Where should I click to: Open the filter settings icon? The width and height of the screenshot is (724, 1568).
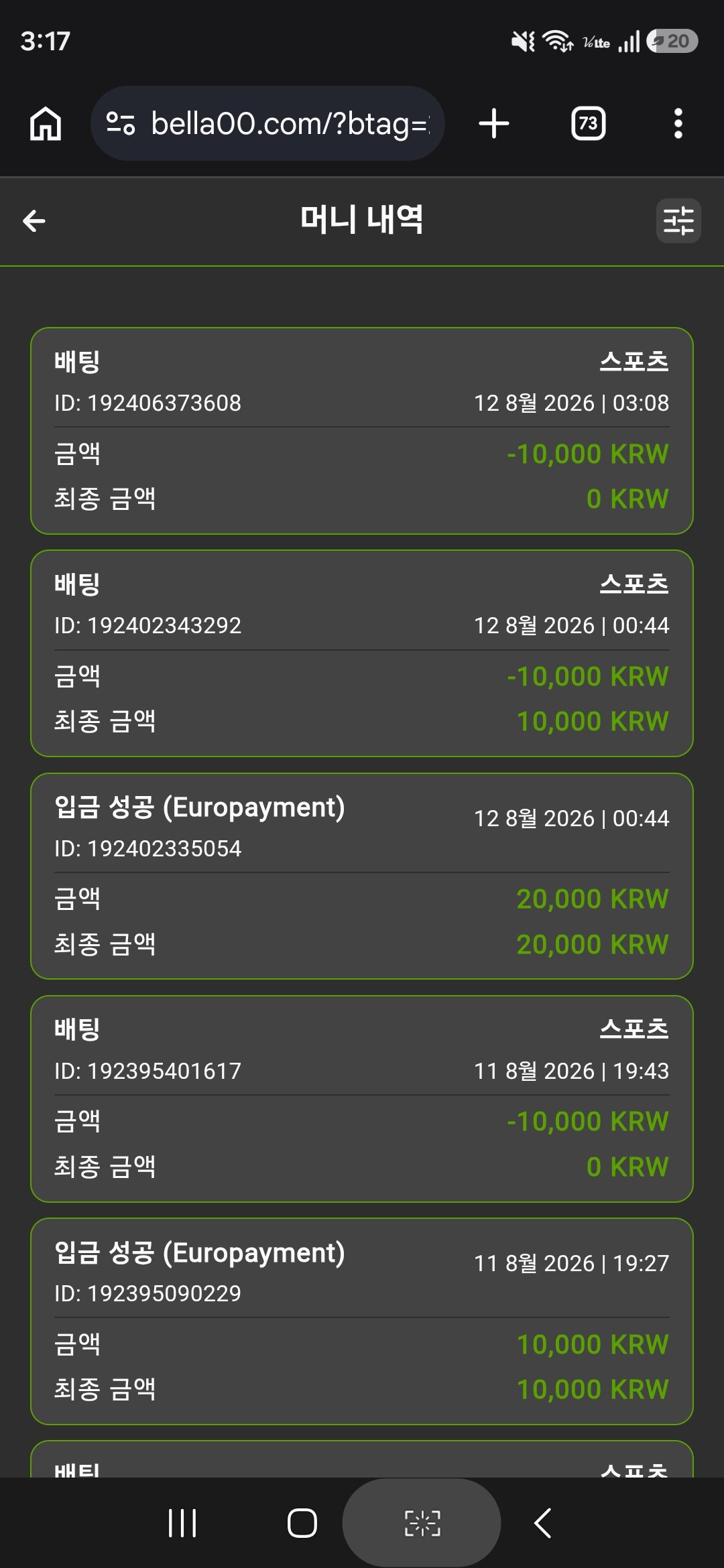(678, 220)
